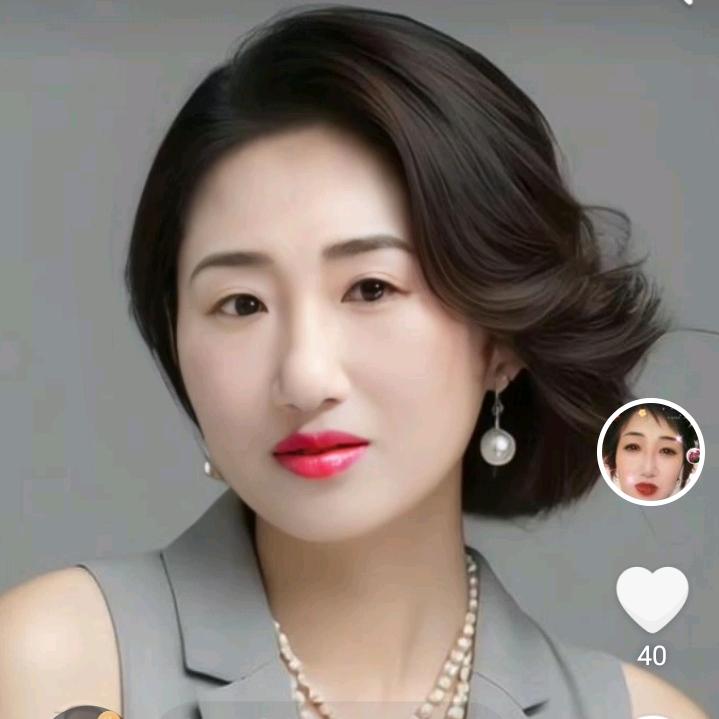The width and height of the screenshot is (719, 719).
Task: Open the creator's round profile avatar
Action: pyautogui.click(x=651, y=452)
